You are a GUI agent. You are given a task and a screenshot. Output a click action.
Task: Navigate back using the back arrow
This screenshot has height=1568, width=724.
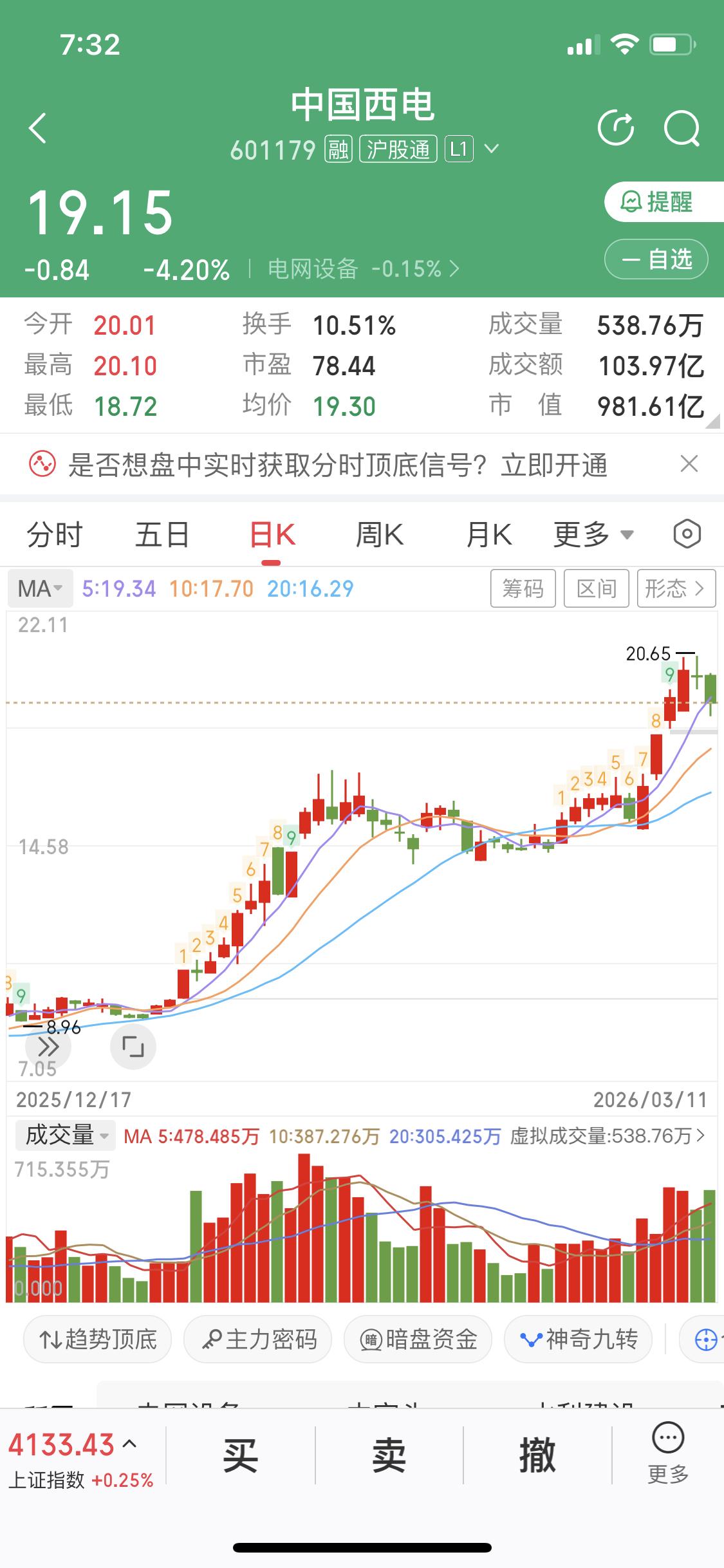click(x=37, y=128)
